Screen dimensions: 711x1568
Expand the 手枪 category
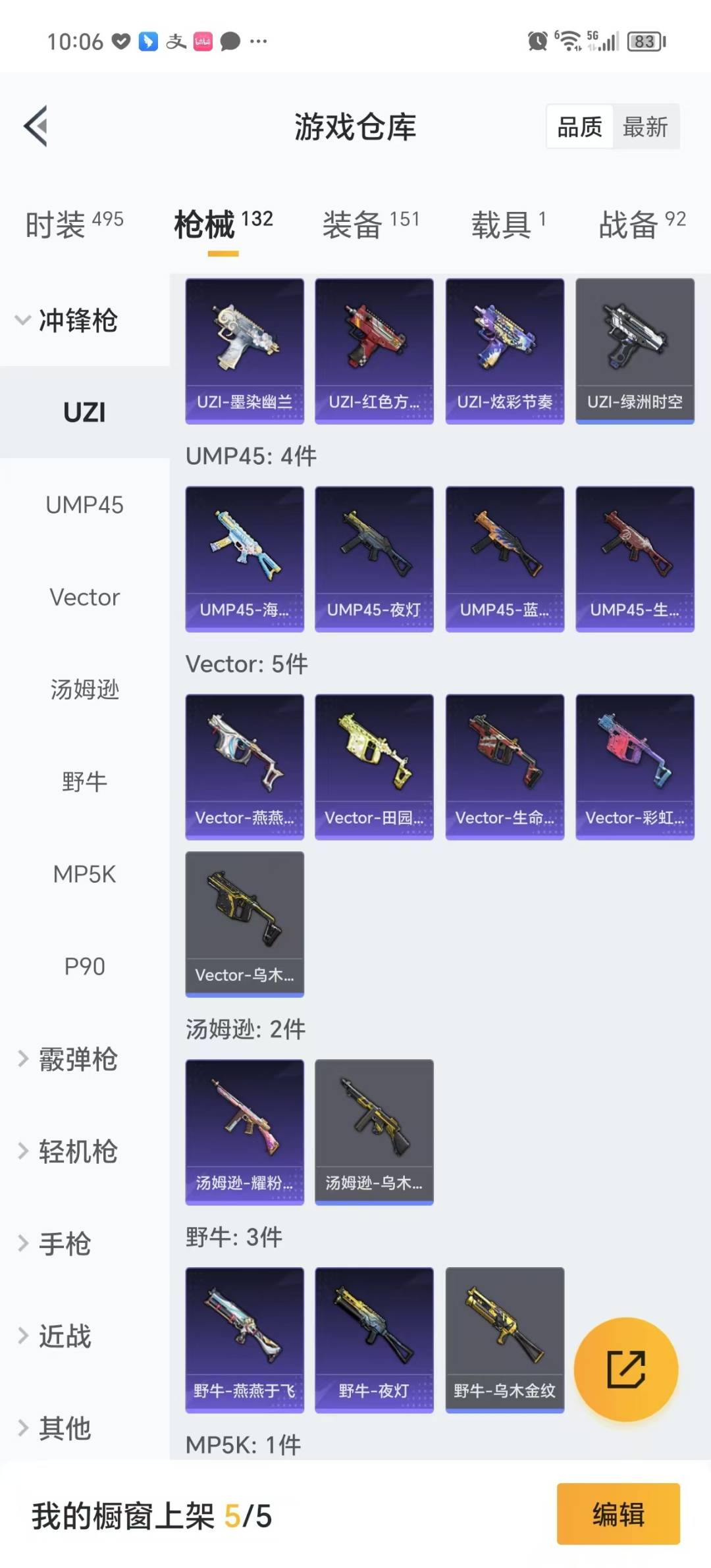[x=56, y=1243]
